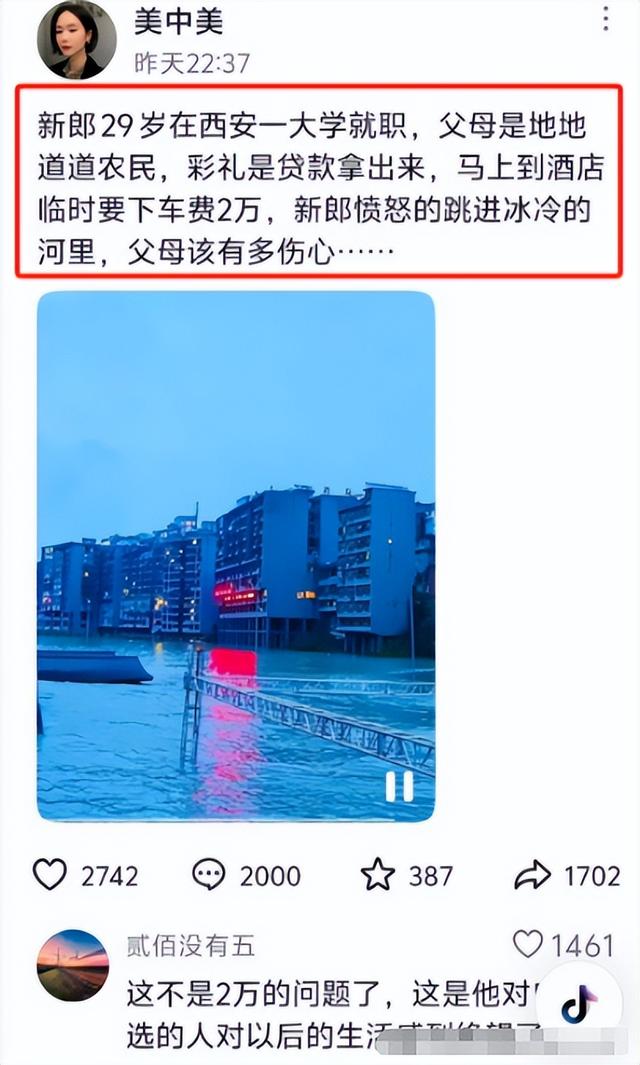This screenshot has height=1065, width=640.
Task: Pause the flooded street video
Action: [399, 787]
